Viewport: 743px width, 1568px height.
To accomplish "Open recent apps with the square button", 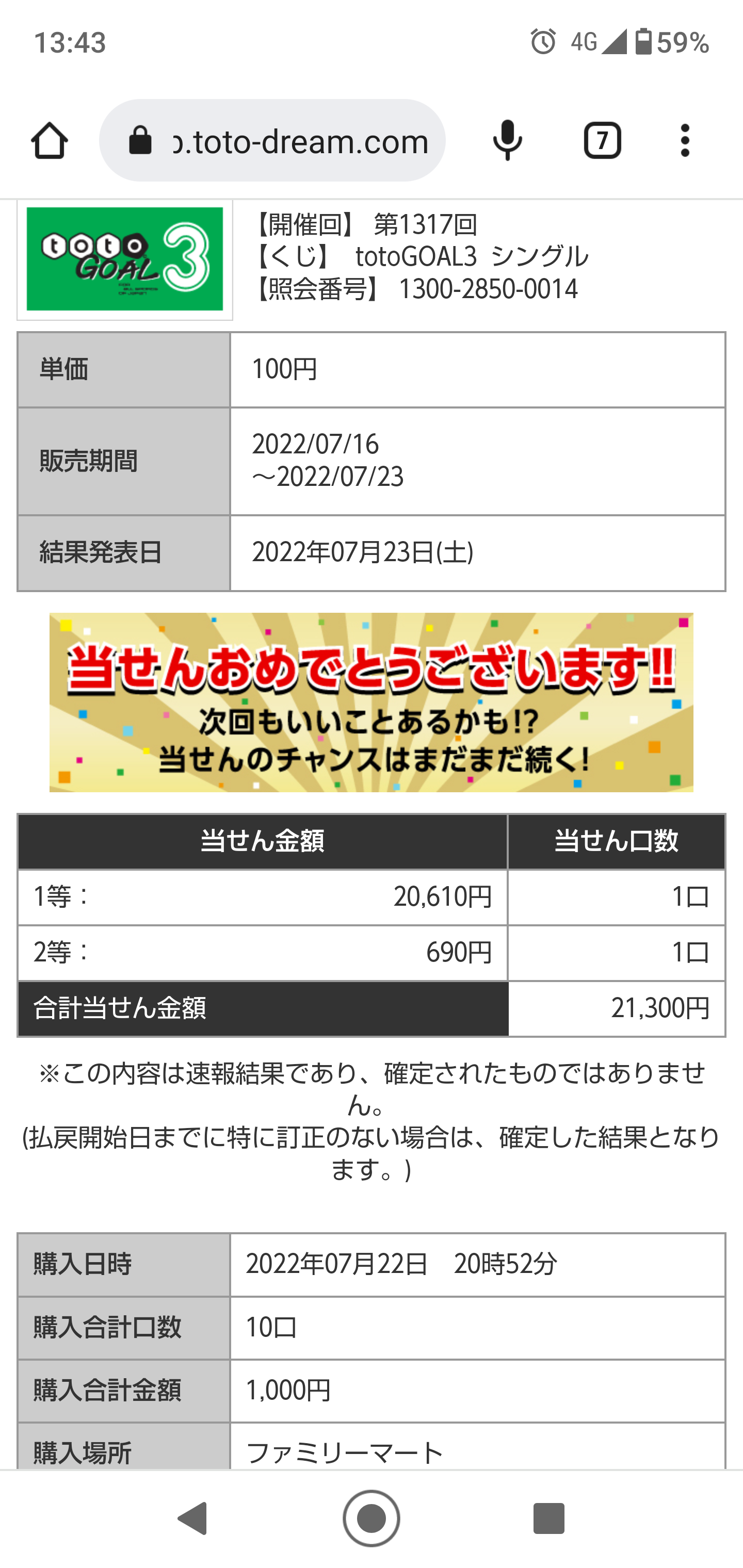I will pos(548,1518).
